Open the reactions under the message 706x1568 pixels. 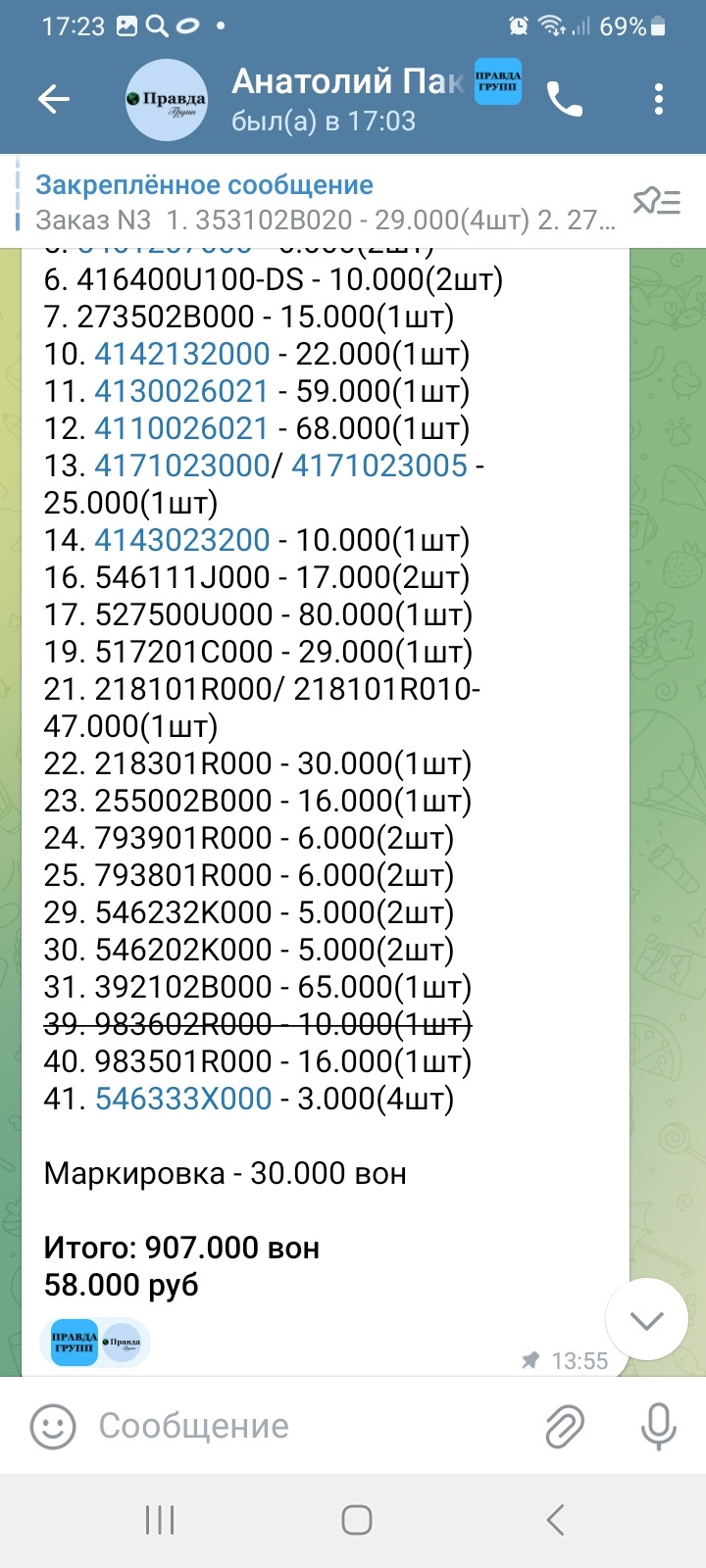tap(95, 1343)
